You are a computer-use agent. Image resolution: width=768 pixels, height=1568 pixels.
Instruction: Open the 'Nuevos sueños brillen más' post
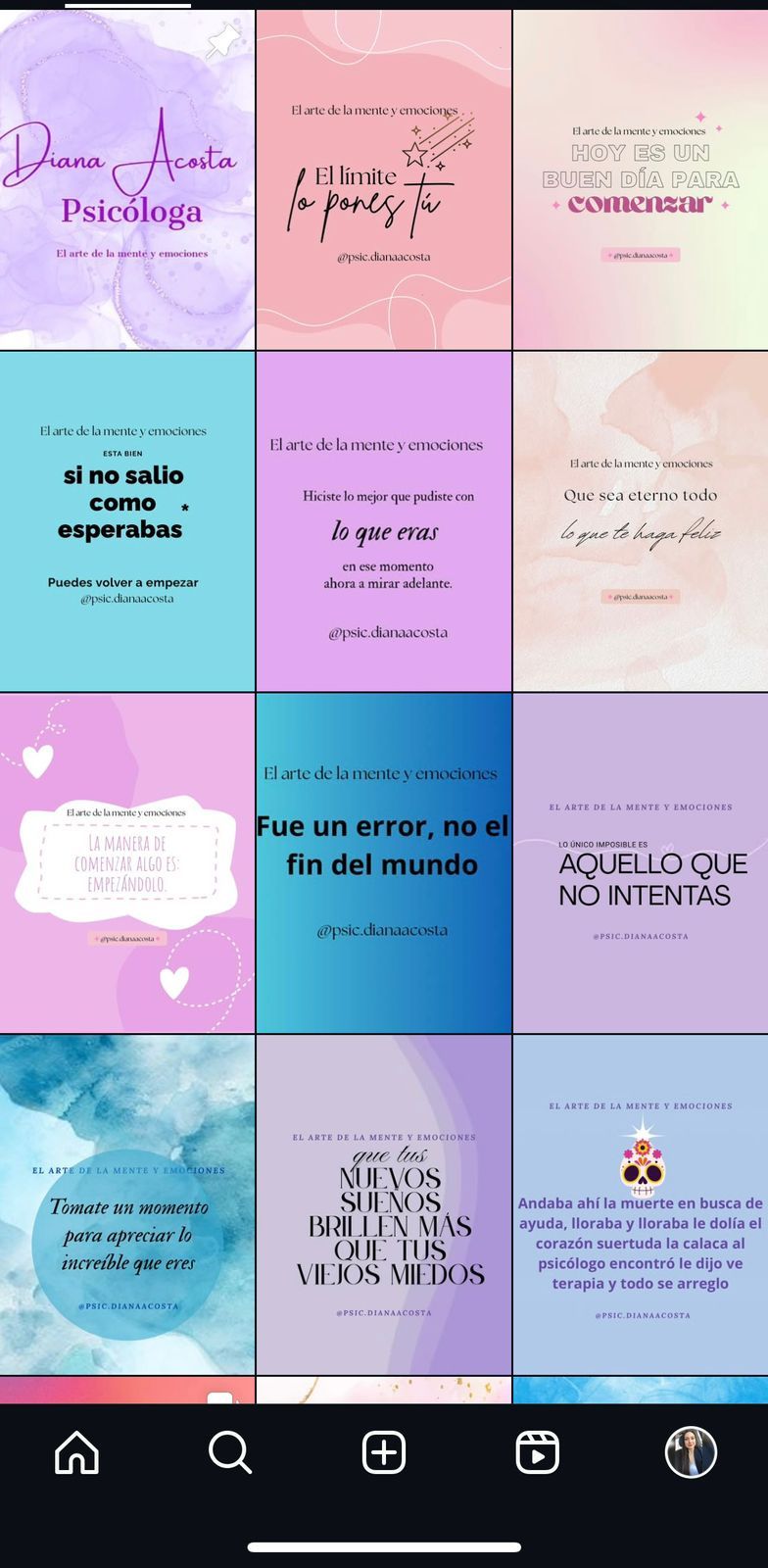pos(384,1203)
